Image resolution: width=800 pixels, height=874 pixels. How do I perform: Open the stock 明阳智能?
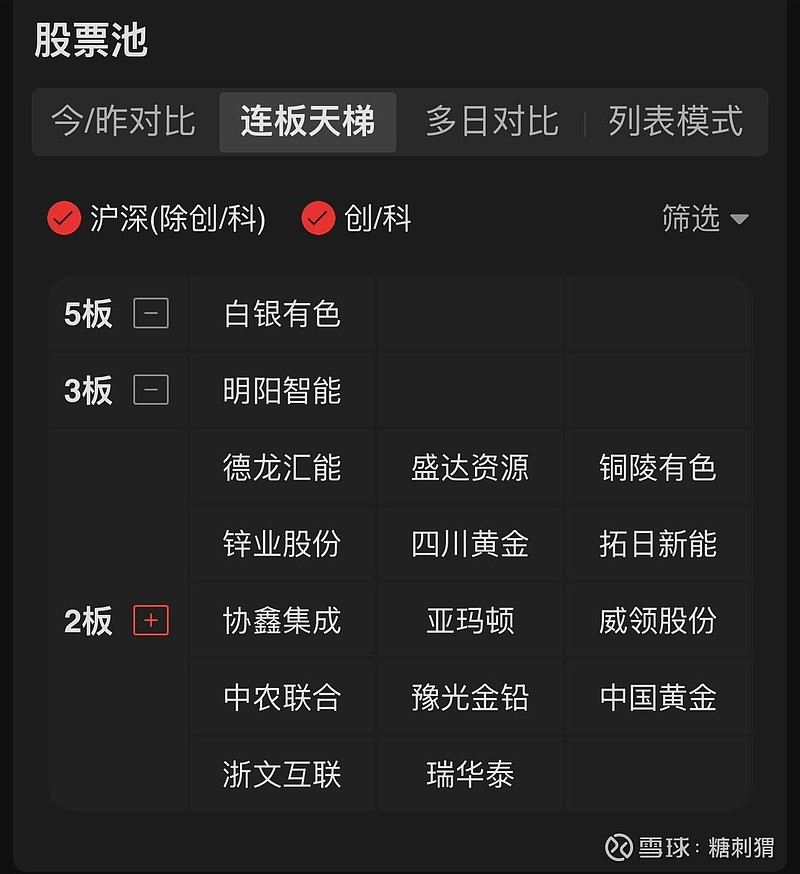[281, 390]
